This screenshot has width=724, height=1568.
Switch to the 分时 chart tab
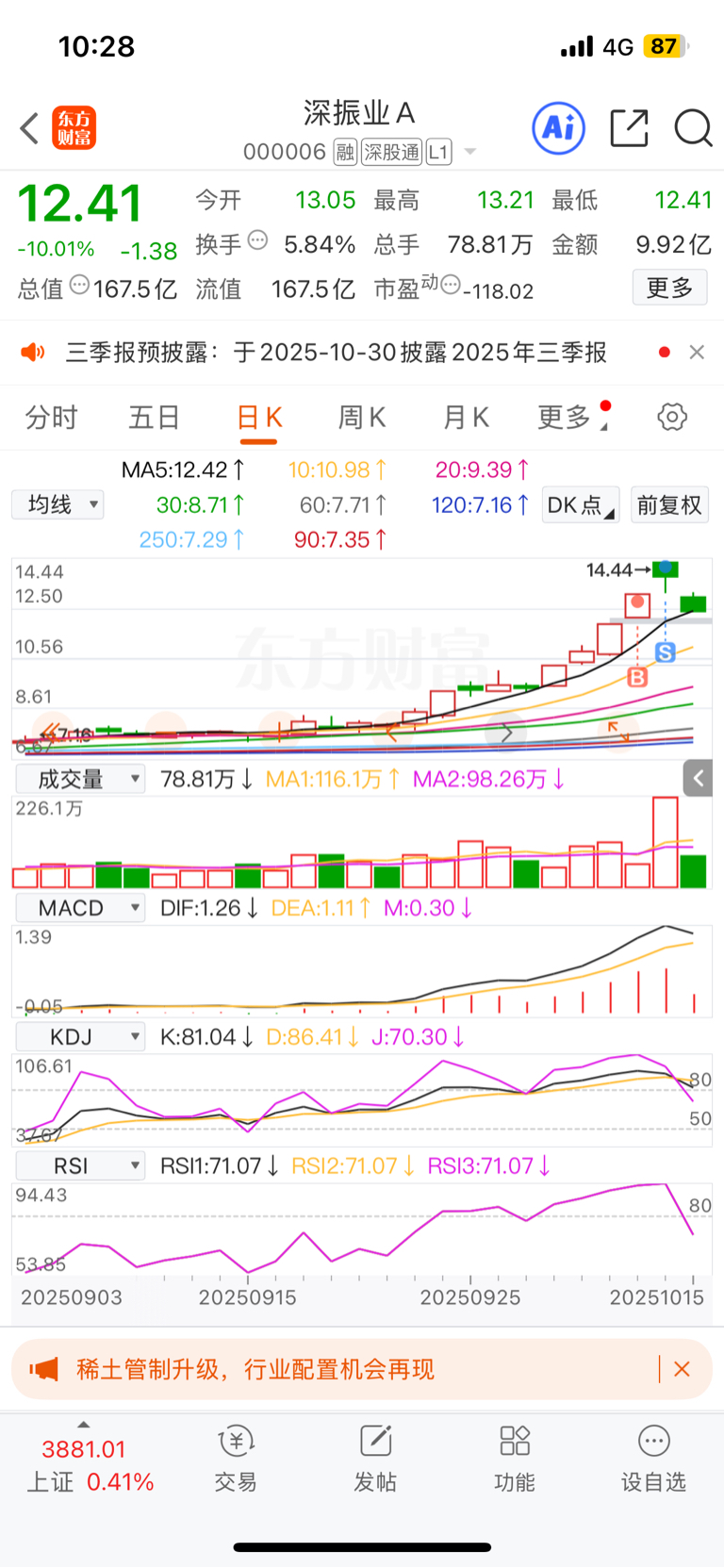(51, 418)
